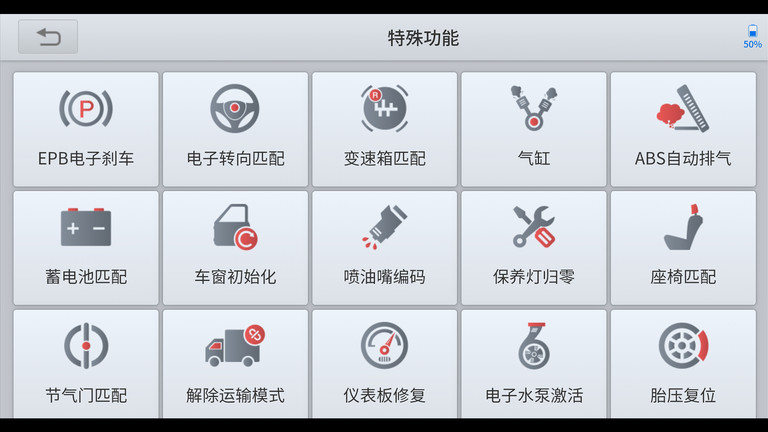
Task: Launch 电子水泵激活 function
Action: 533,364
